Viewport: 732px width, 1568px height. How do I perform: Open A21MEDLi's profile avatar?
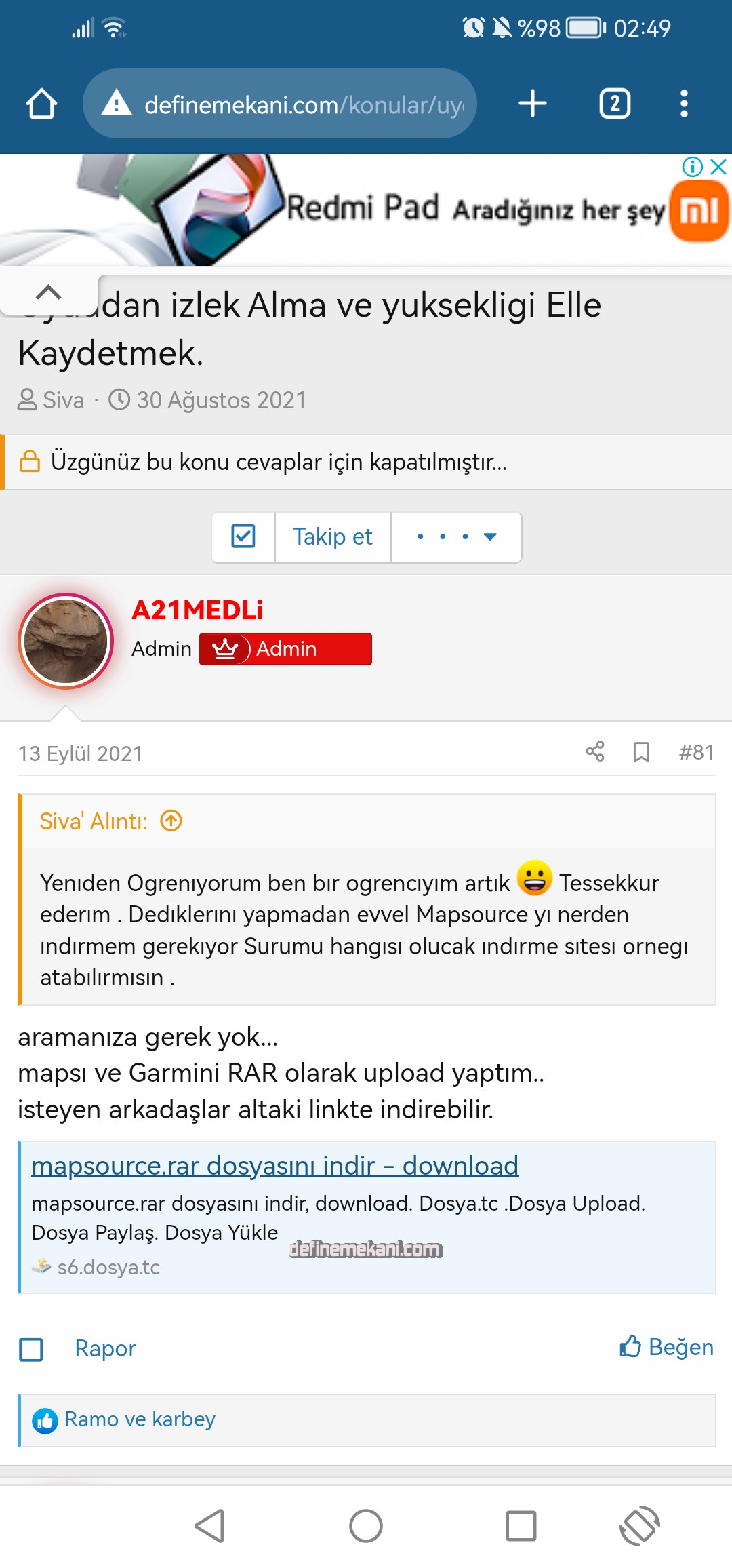(66, 641)
